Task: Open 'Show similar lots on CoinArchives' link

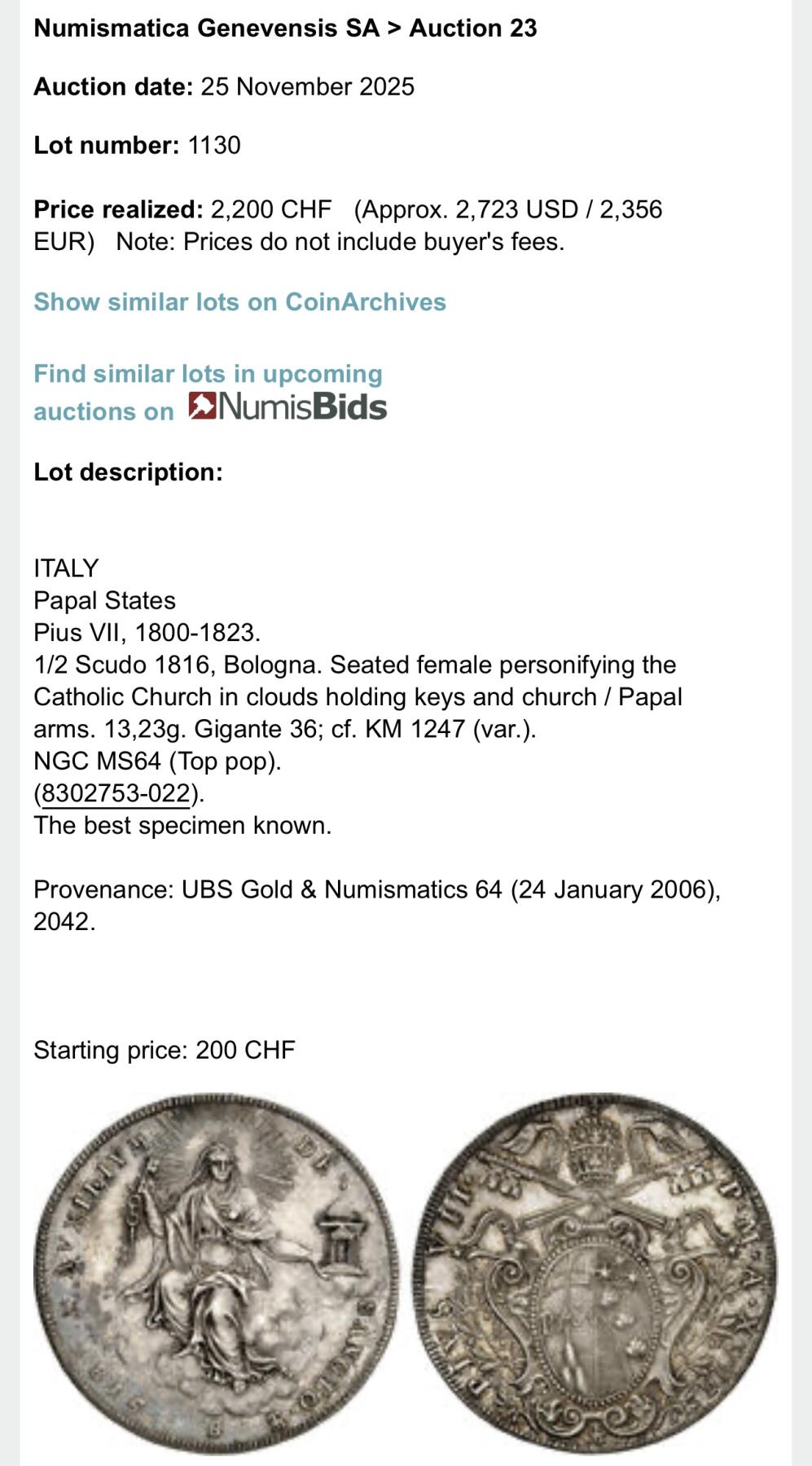Action: click(239, 302)
